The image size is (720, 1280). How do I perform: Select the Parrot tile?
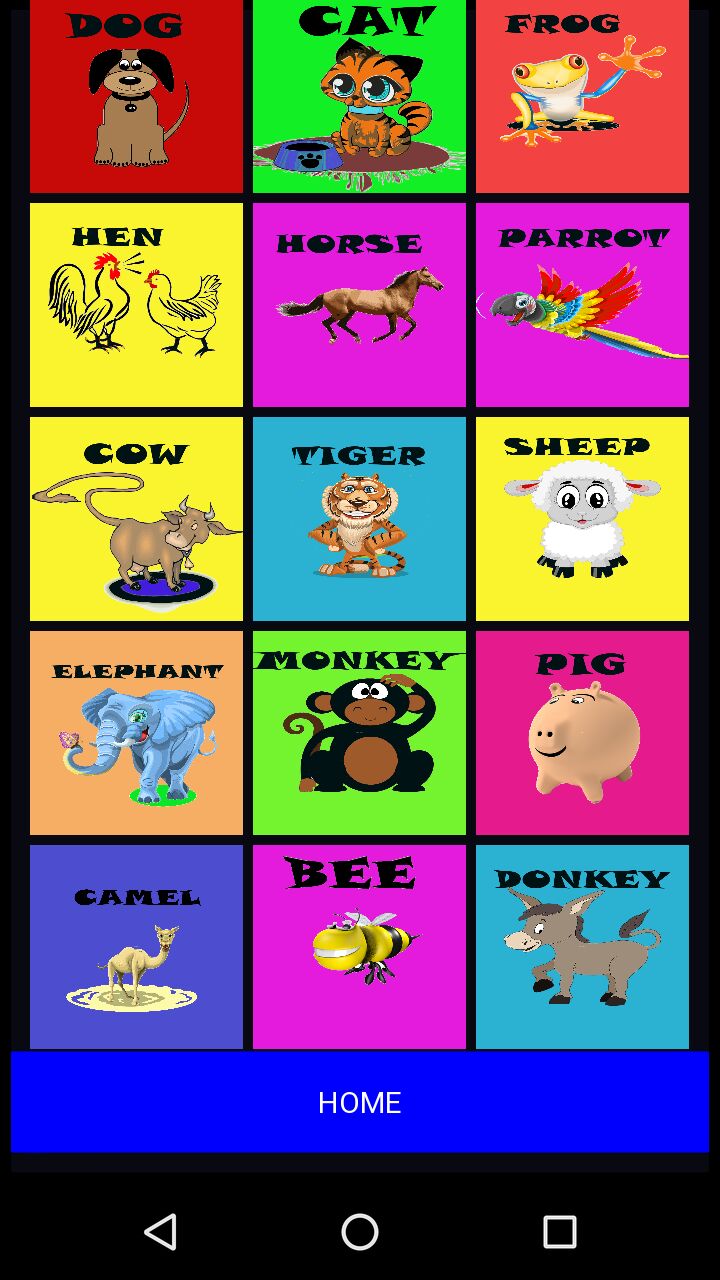click(x=582, y=305)
